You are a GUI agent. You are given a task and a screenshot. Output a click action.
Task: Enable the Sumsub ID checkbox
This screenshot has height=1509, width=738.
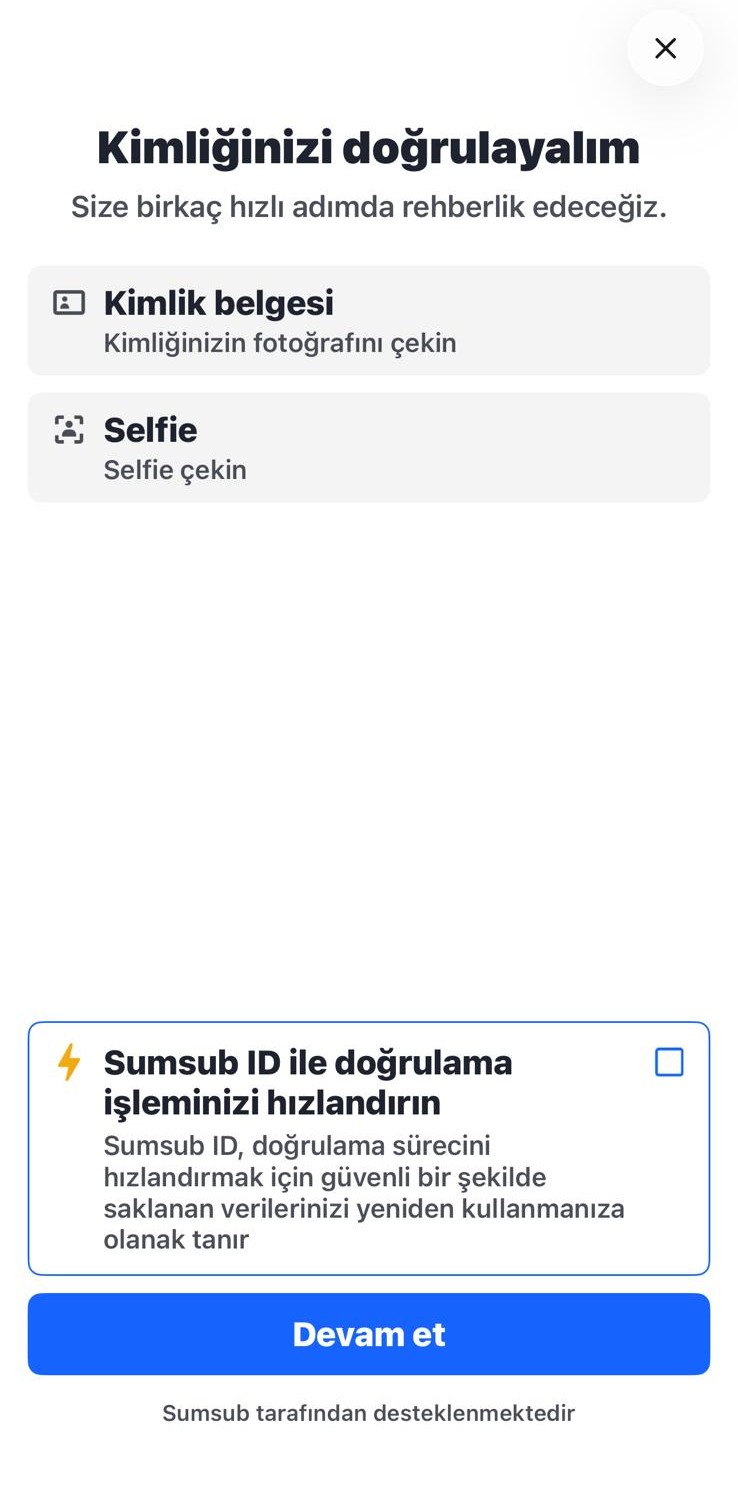pos(669,1062)
